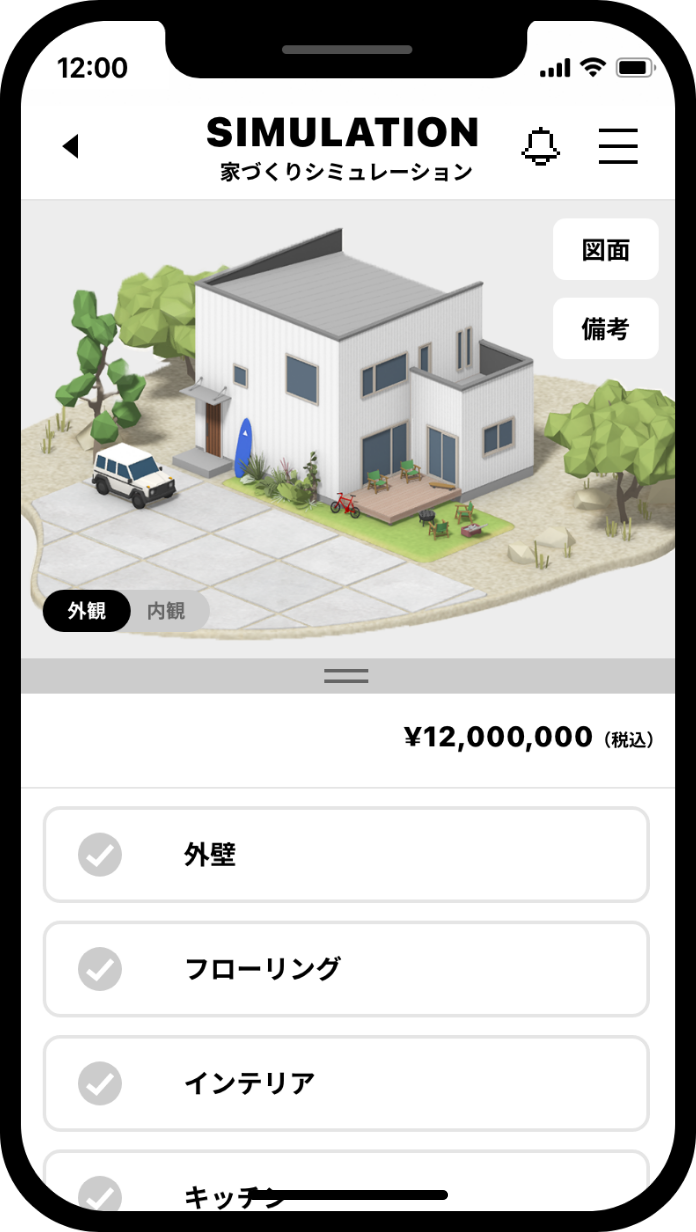The height and width of the screenshot is (1232, 696).
Task: Open the 外壁 option row
Action: coord(346,855)
